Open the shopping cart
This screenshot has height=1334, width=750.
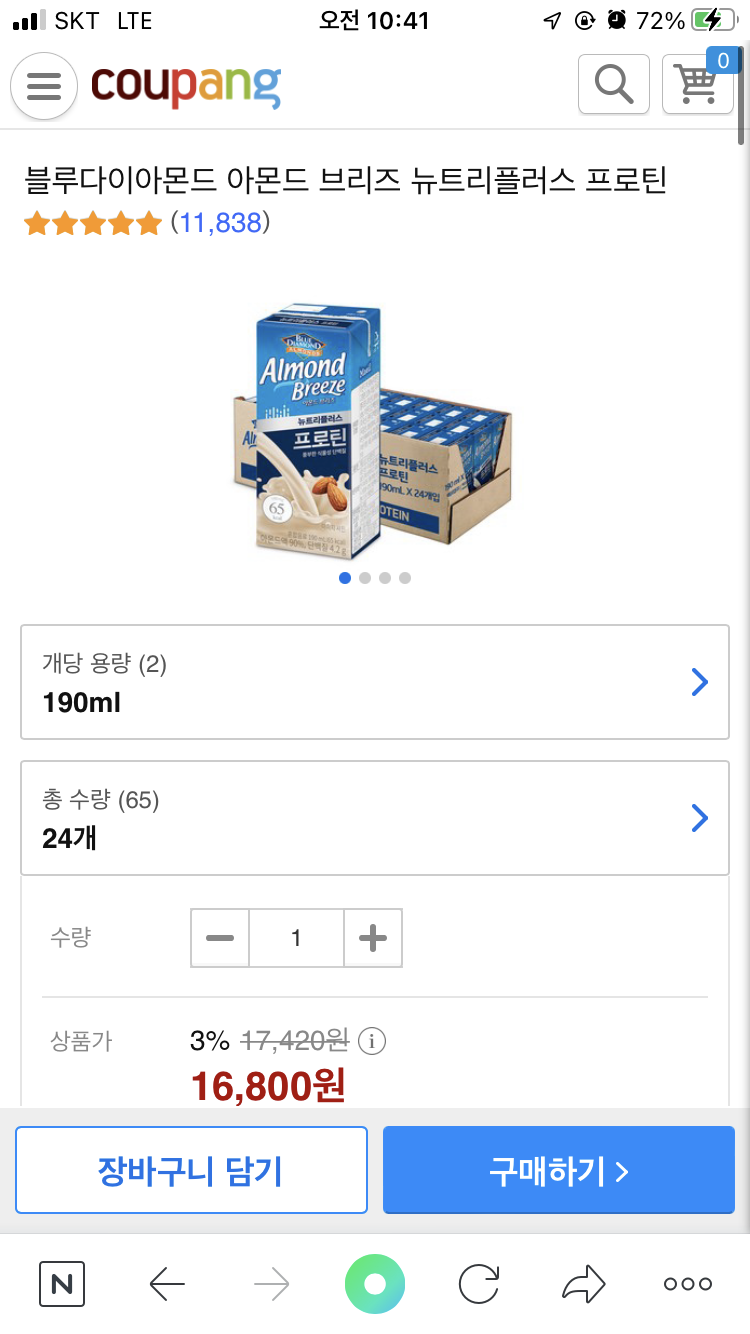[698, 84]
